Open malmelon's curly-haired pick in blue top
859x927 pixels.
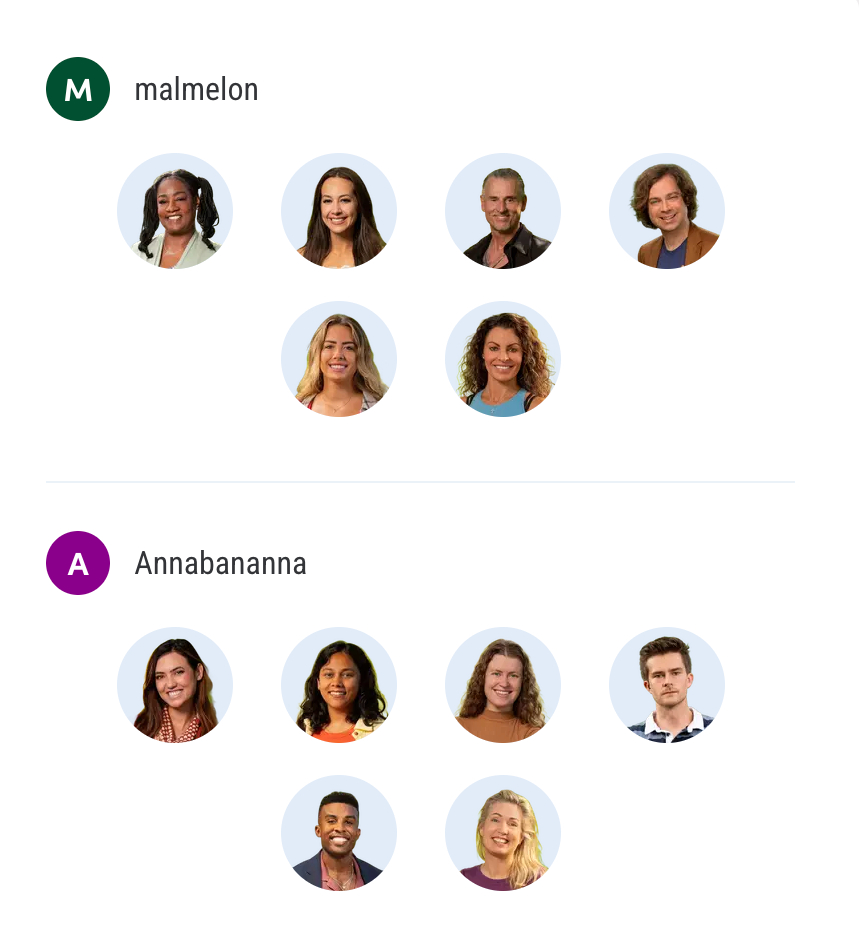point(503,359)
